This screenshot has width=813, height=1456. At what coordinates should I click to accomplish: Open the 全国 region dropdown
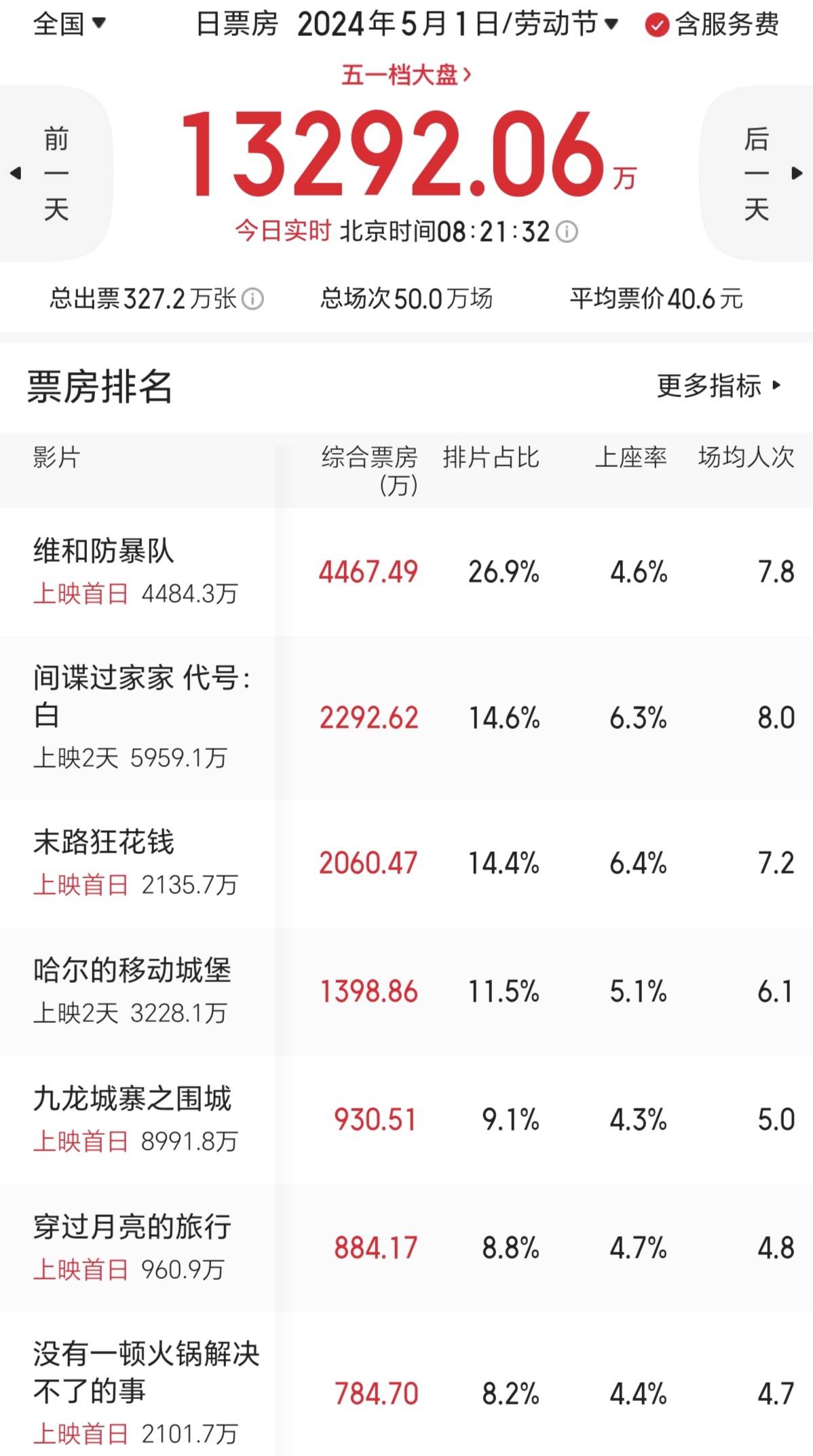pyautogui.click(x=69, y=24)
